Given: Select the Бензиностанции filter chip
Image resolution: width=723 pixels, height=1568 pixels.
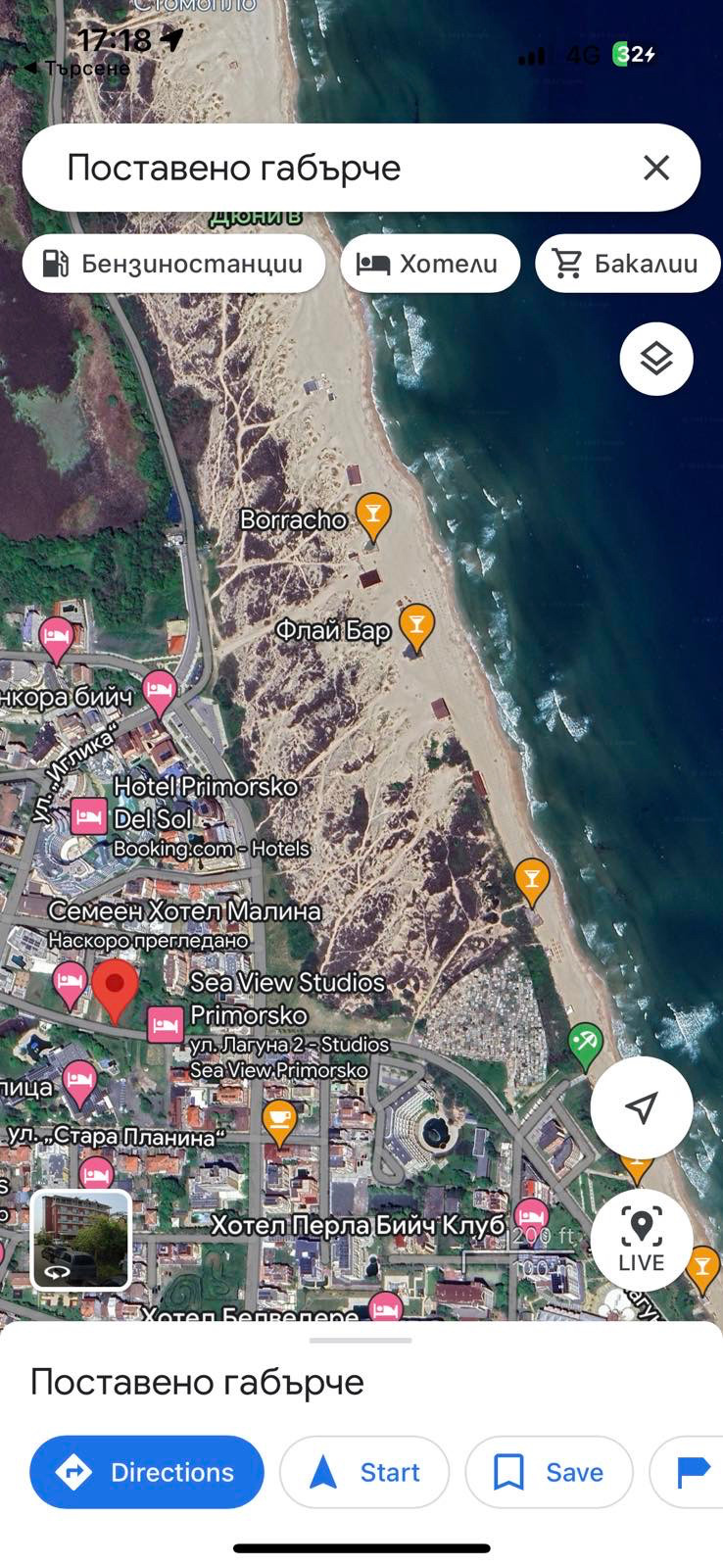Looking at the screenshot, I should pos(173,264).
